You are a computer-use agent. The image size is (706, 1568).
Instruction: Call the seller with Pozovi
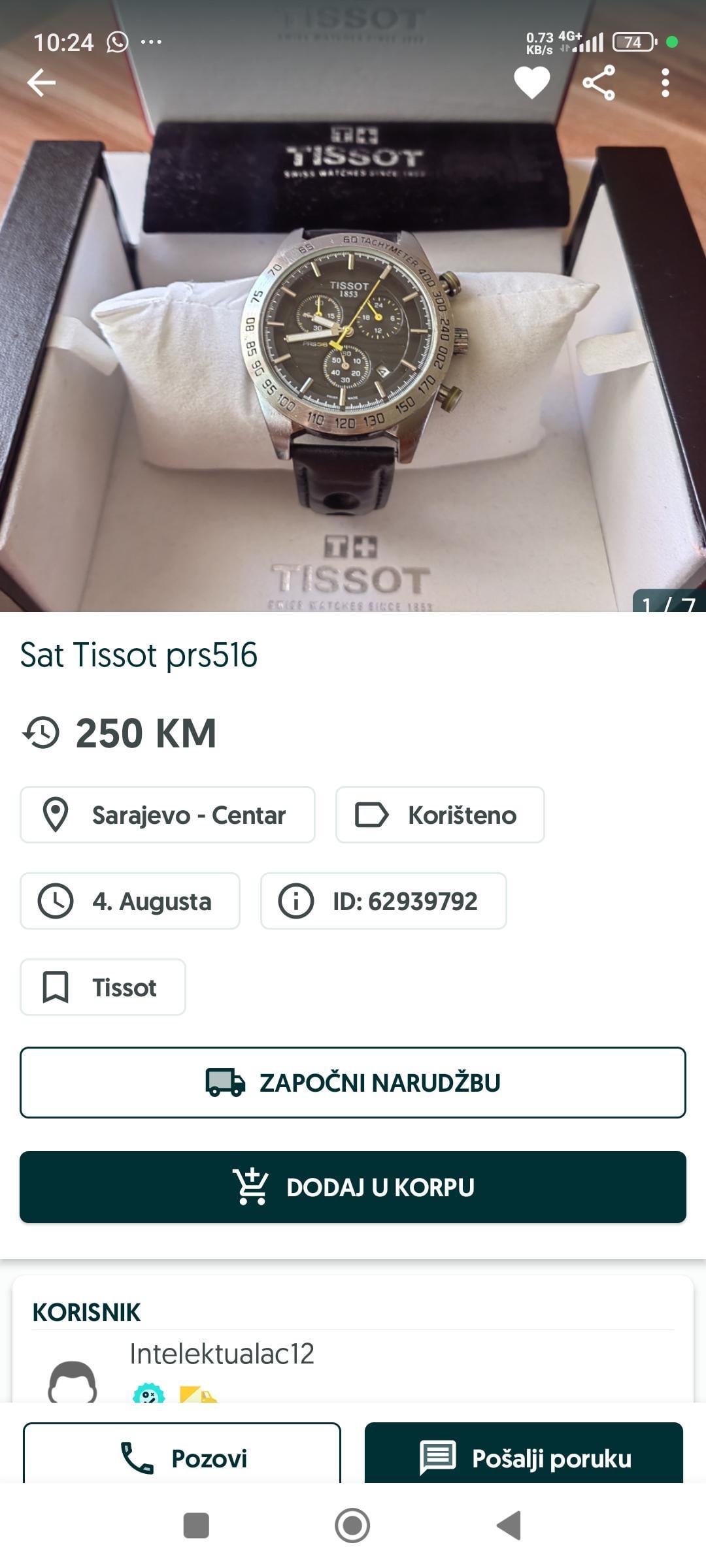182,1457
